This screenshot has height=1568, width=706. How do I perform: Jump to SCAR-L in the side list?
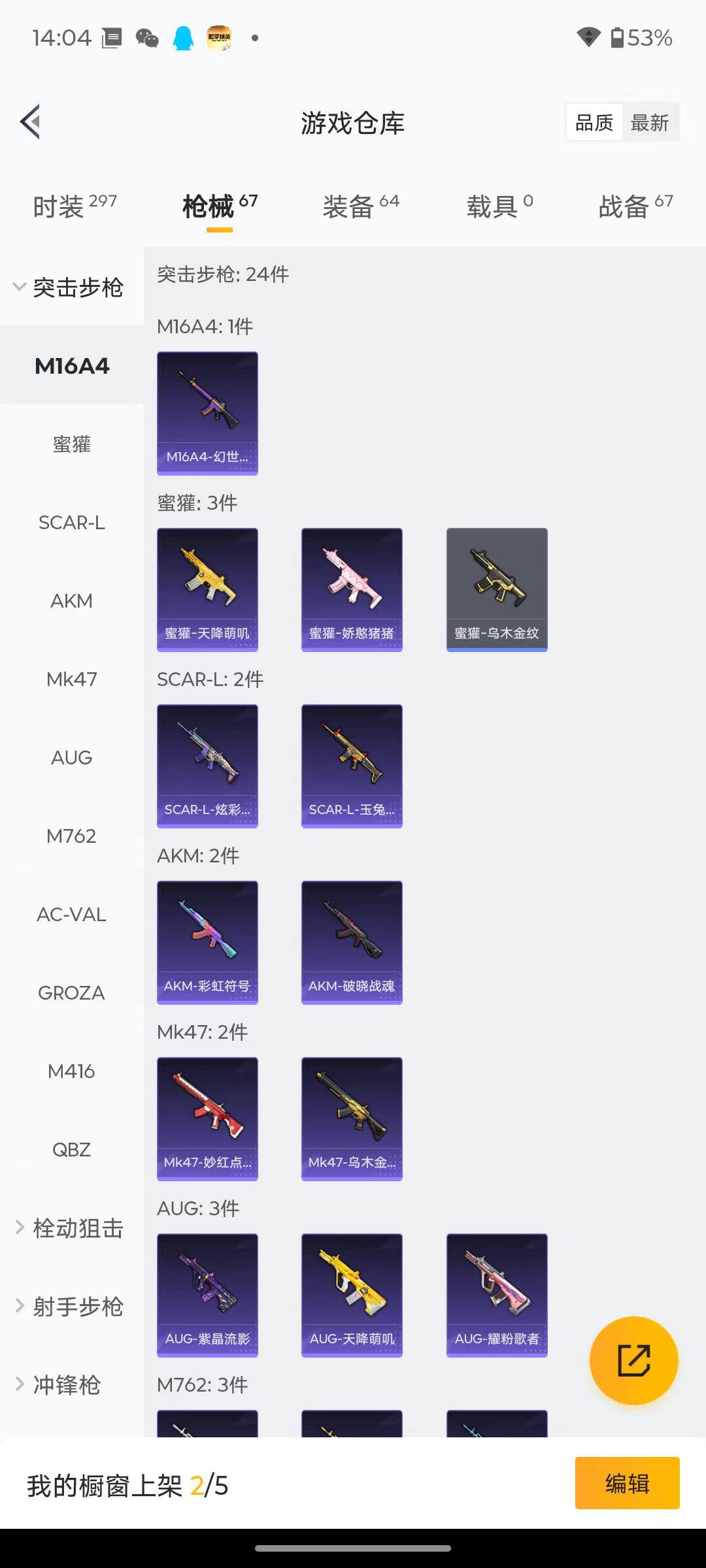click(x=71, y=523)
